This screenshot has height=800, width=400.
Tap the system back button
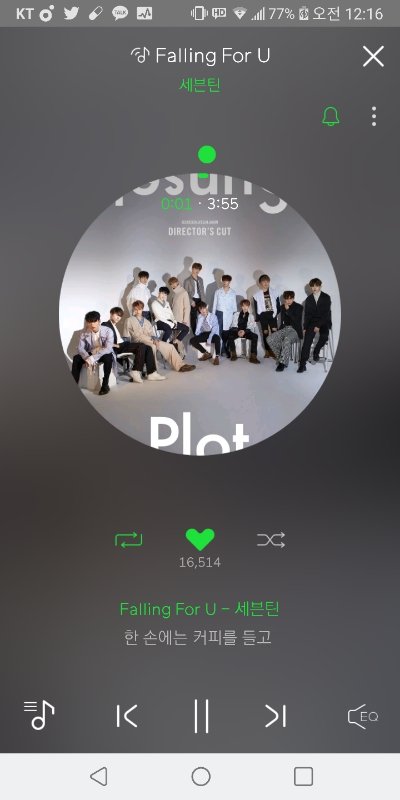click(98, 777)
